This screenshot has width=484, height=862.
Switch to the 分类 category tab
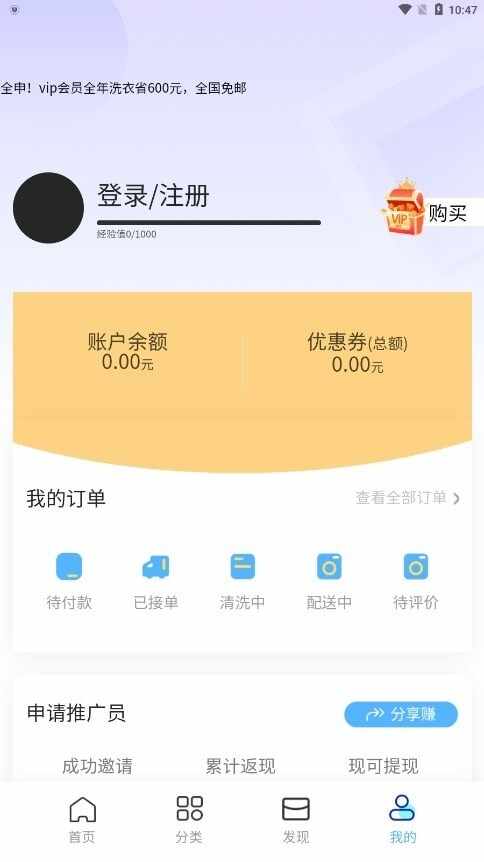click(x=189, y=820)
